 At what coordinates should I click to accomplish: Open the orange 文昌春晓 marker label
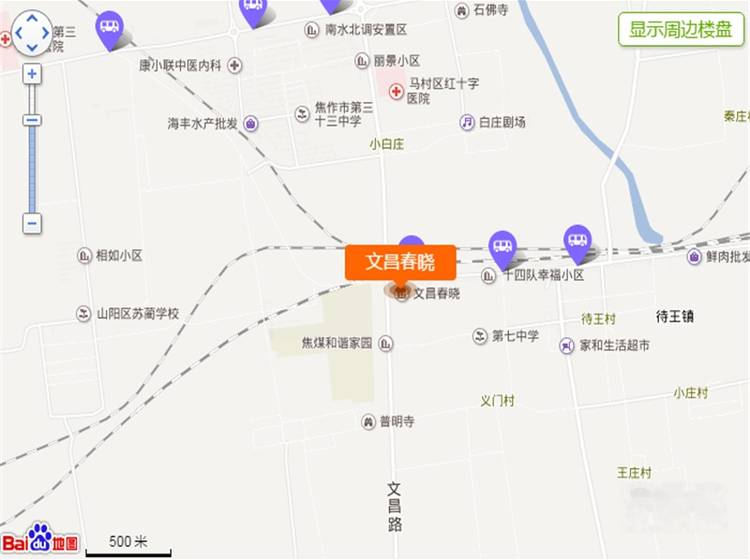point(400,262)
